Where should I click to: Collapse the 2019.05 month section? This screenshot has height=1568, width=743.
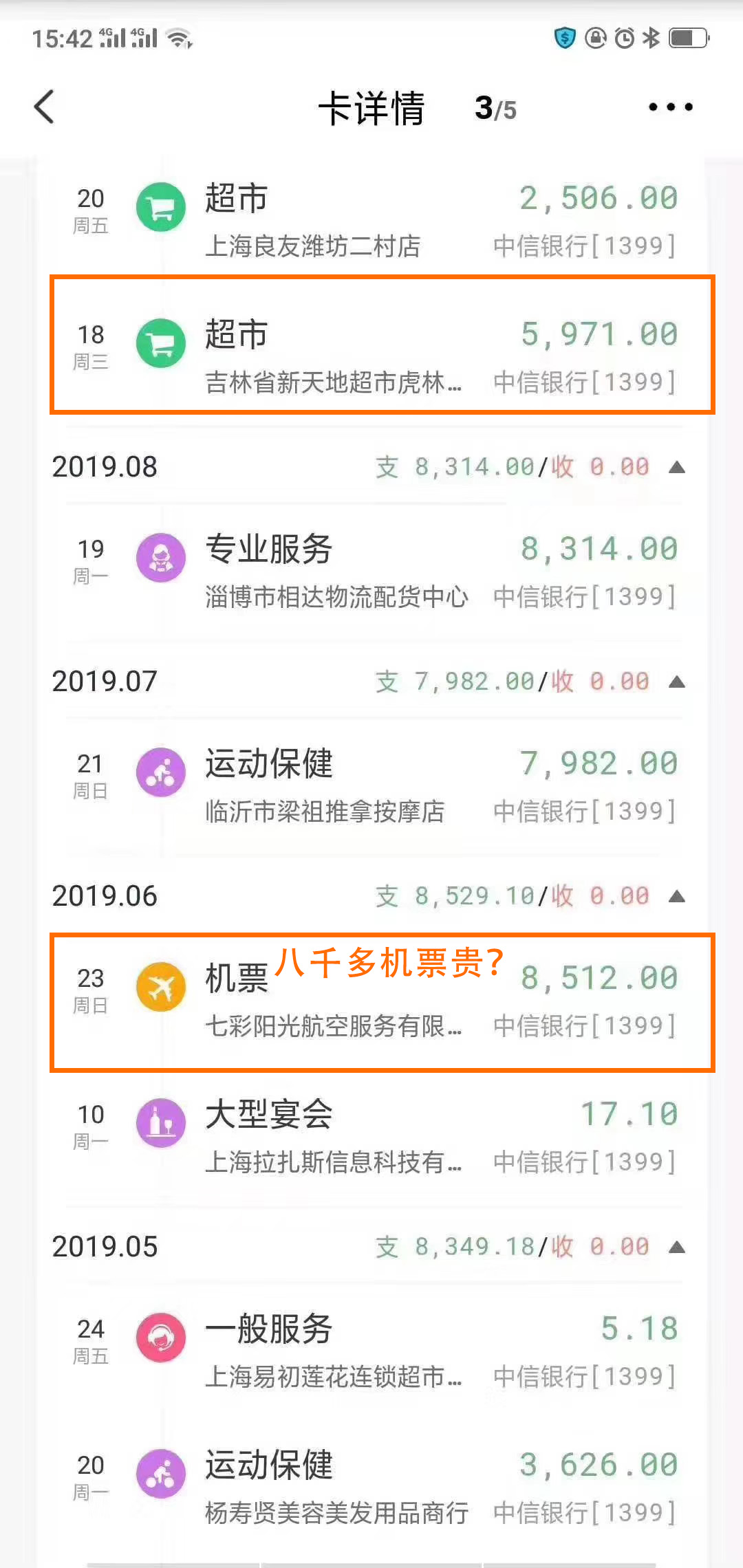(677, 1248)
